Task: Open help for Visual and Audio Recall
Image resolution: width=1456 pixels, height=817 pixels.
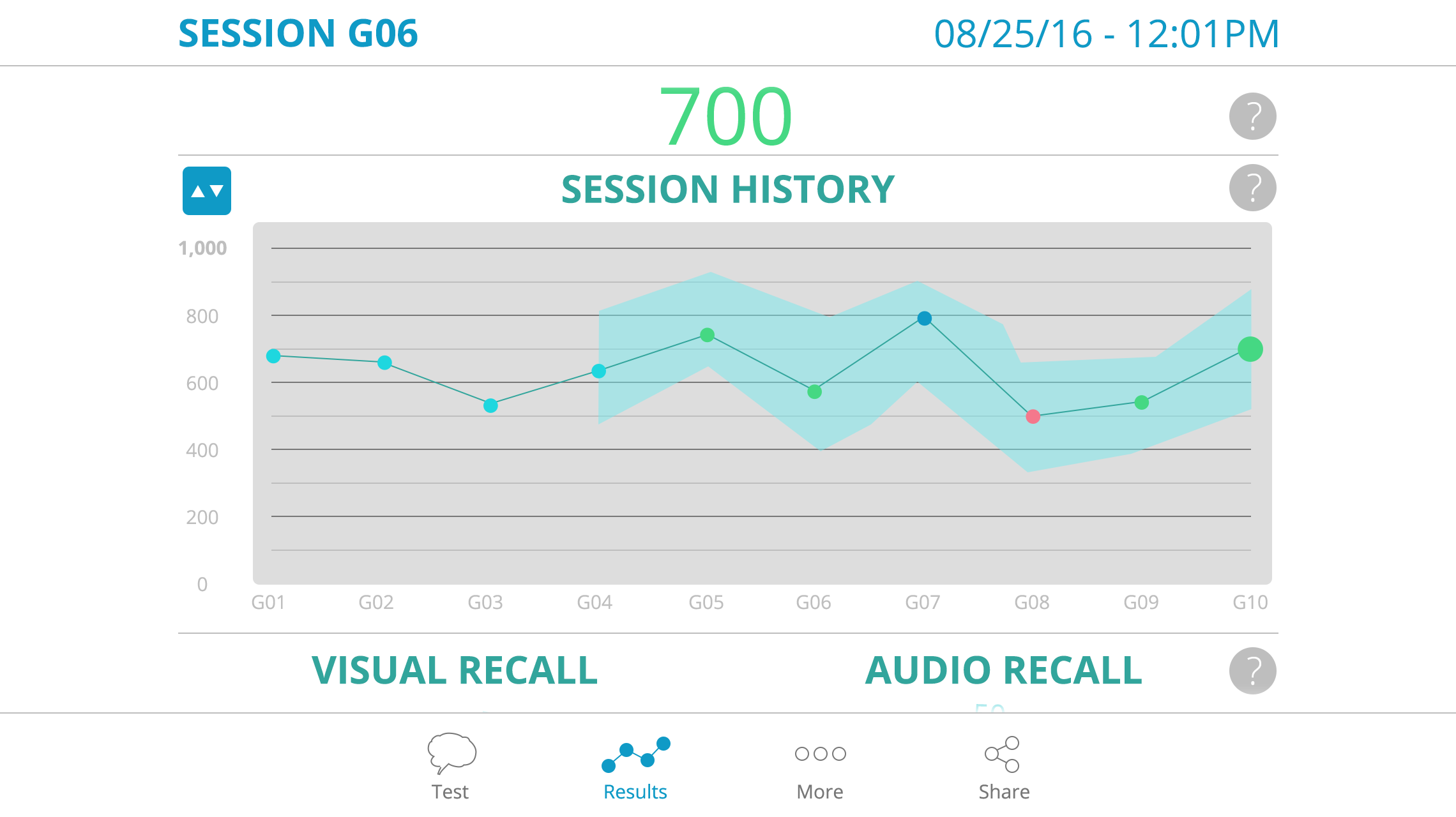Action: coord(1252,671)
